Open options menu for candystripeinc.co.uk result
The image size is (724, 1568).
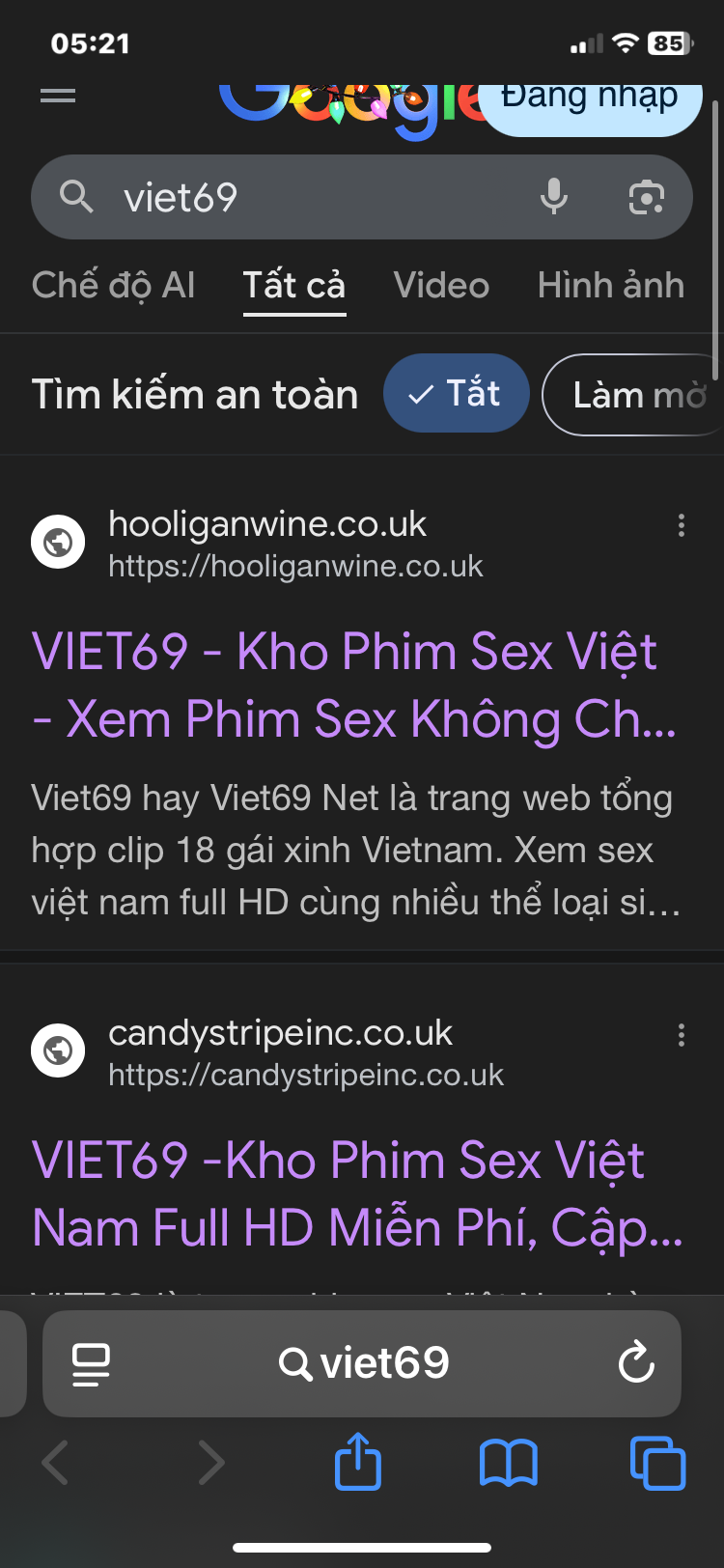click(x=682, y=1035)
